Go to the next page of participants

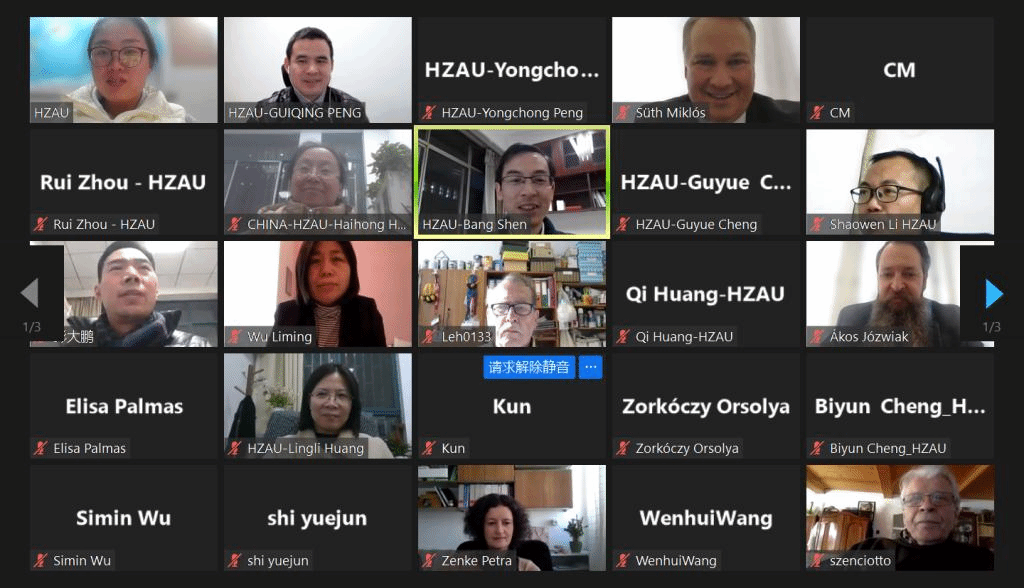pyautogui.click(x=993, y=293)
